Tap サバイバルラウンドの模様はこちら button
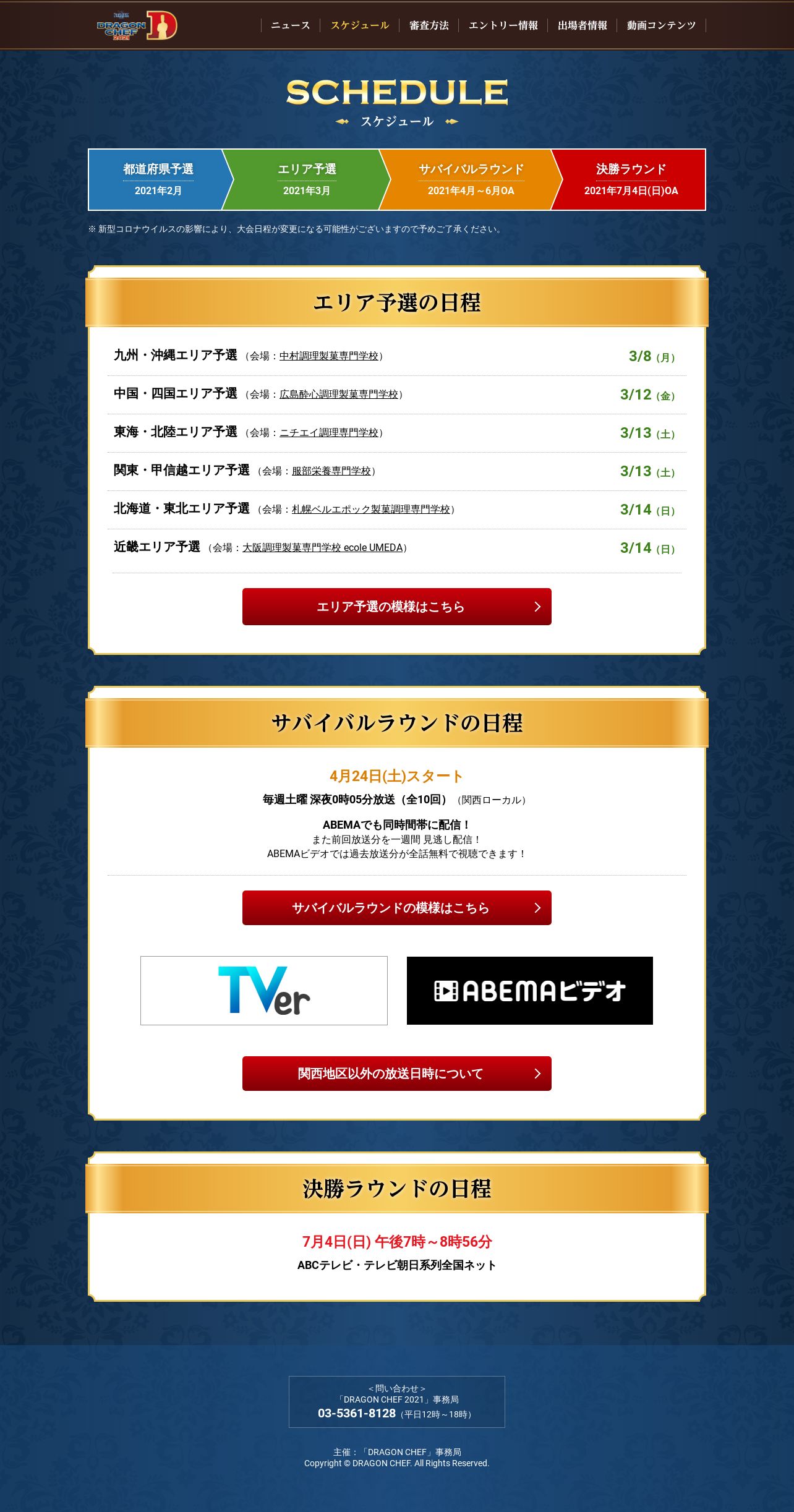This screenshot has height=1512, width=794. coord(397,908)
